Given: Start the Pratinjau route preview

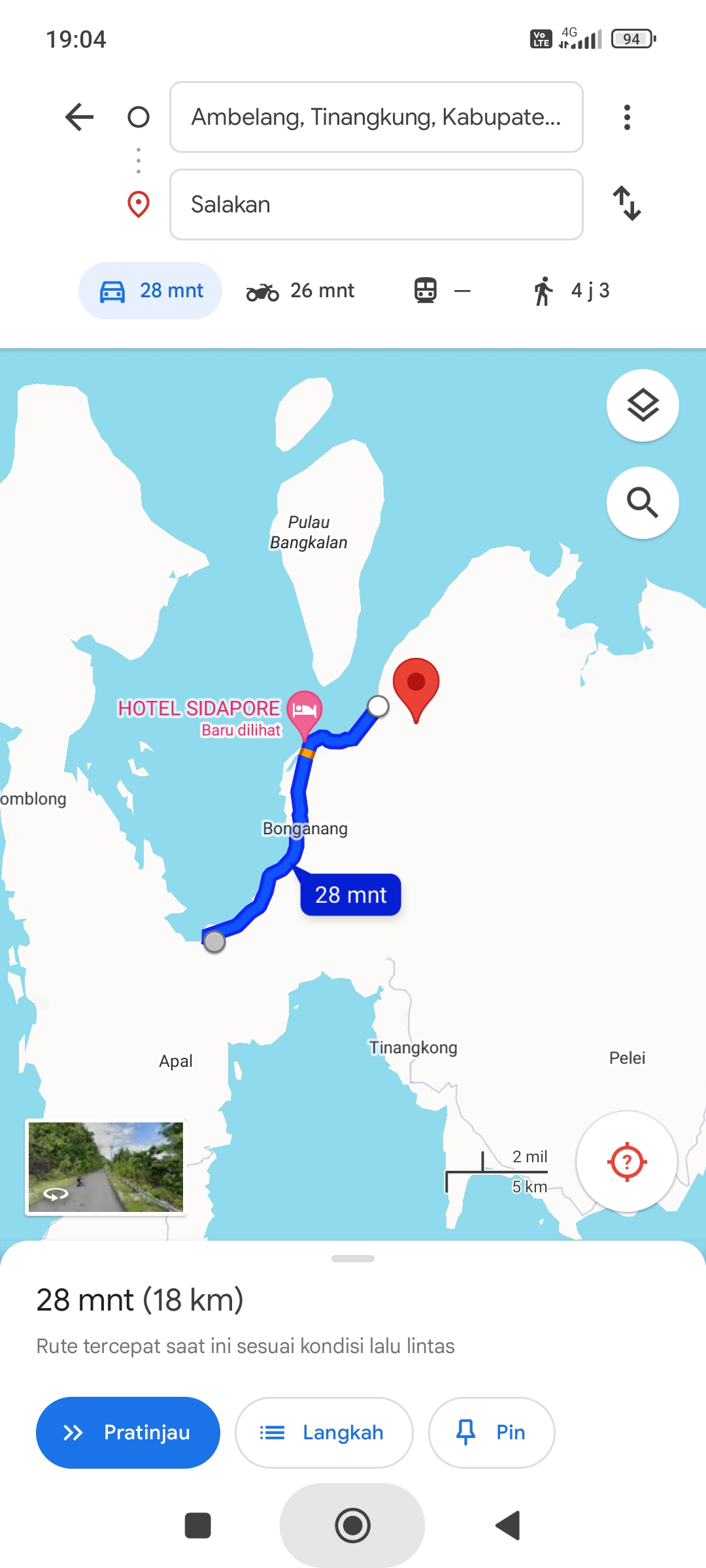Looking at the screenshot, I should point(128,1433).
